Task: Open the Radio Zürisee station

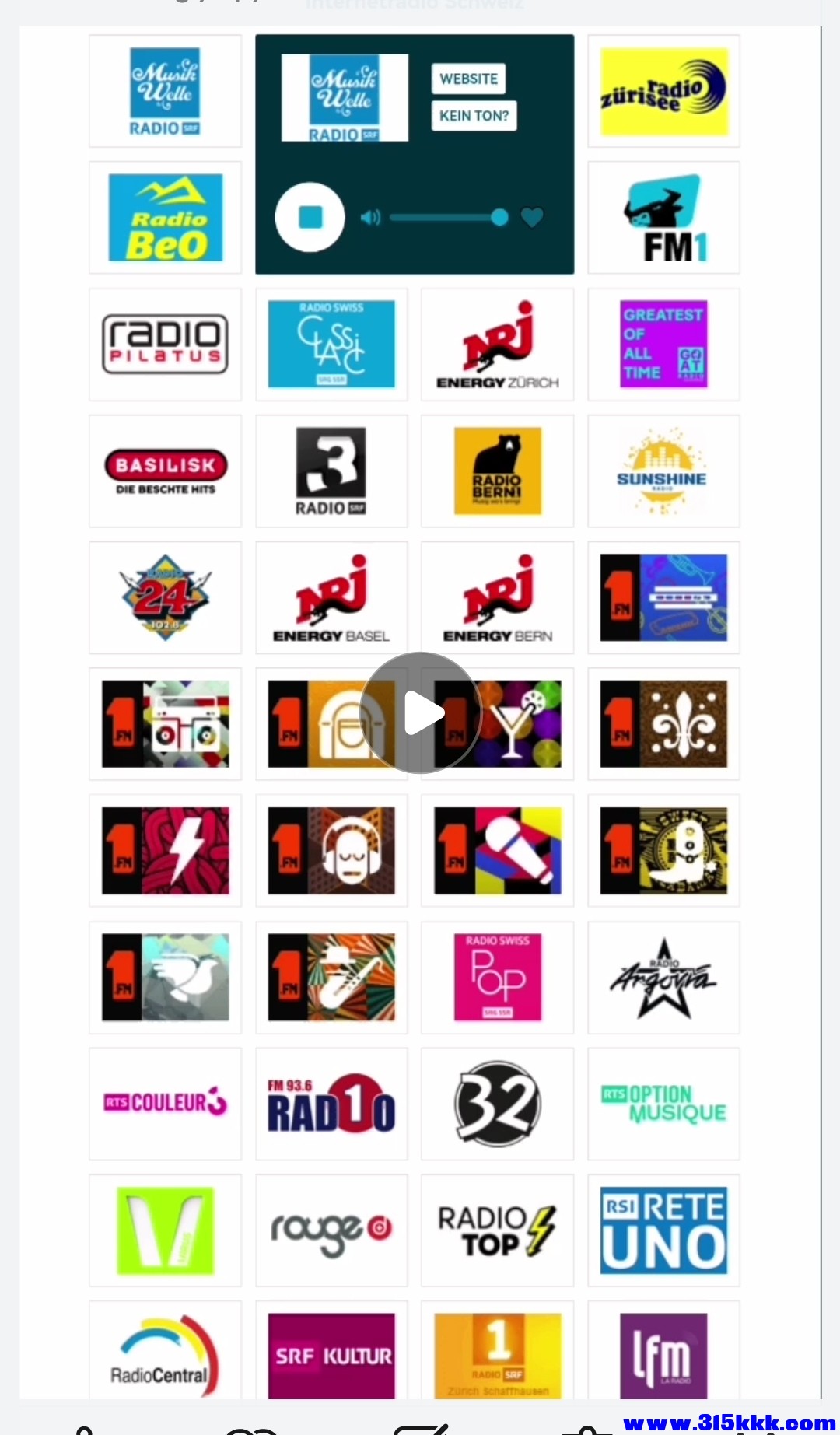Action: pos(663,91)
